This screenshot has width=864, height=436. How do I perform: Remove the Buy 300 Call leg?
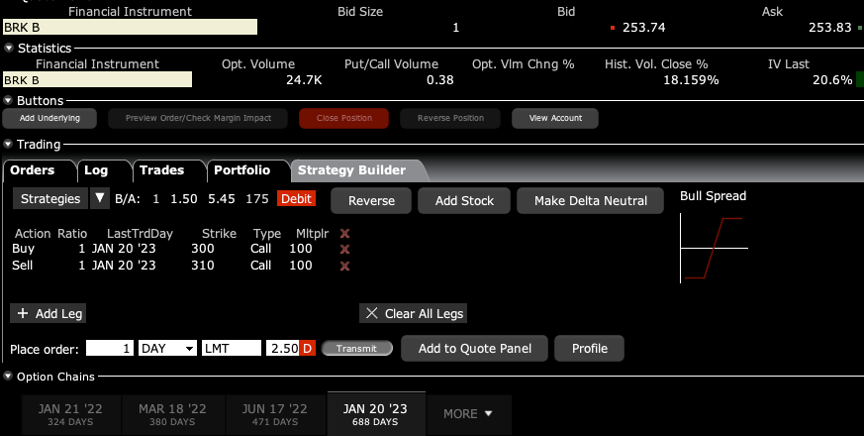tap(345, 249)
